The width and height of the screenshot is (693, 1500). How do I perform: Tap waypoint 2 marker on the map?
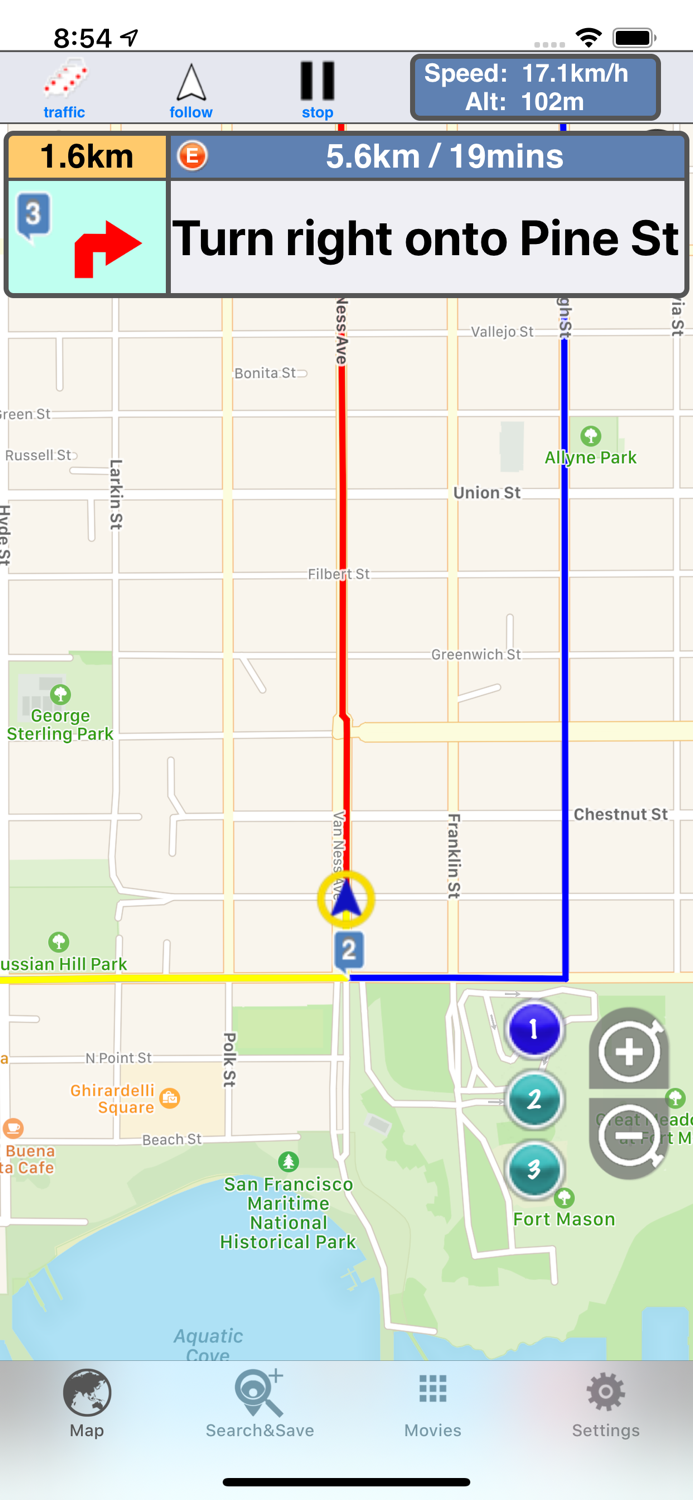[x=347, y=951]
